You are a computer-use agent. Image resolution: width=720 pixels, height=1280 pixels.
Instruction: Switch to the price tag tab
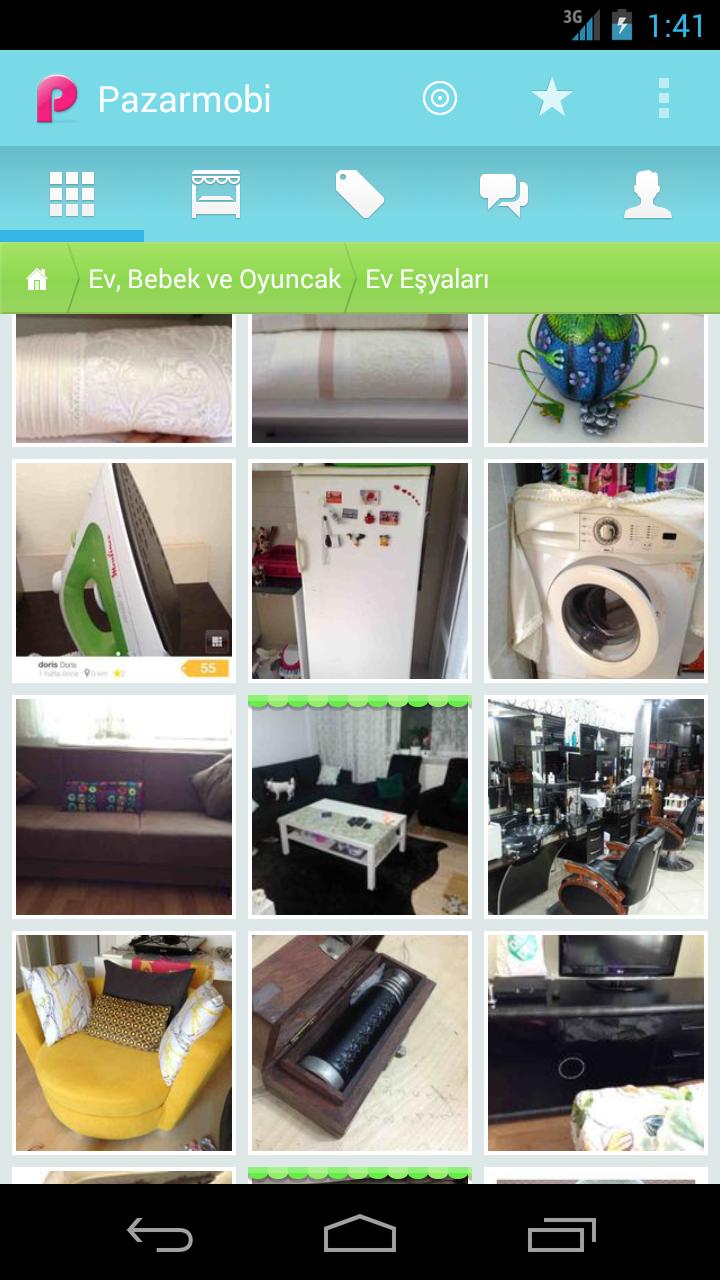coord(360,194)
